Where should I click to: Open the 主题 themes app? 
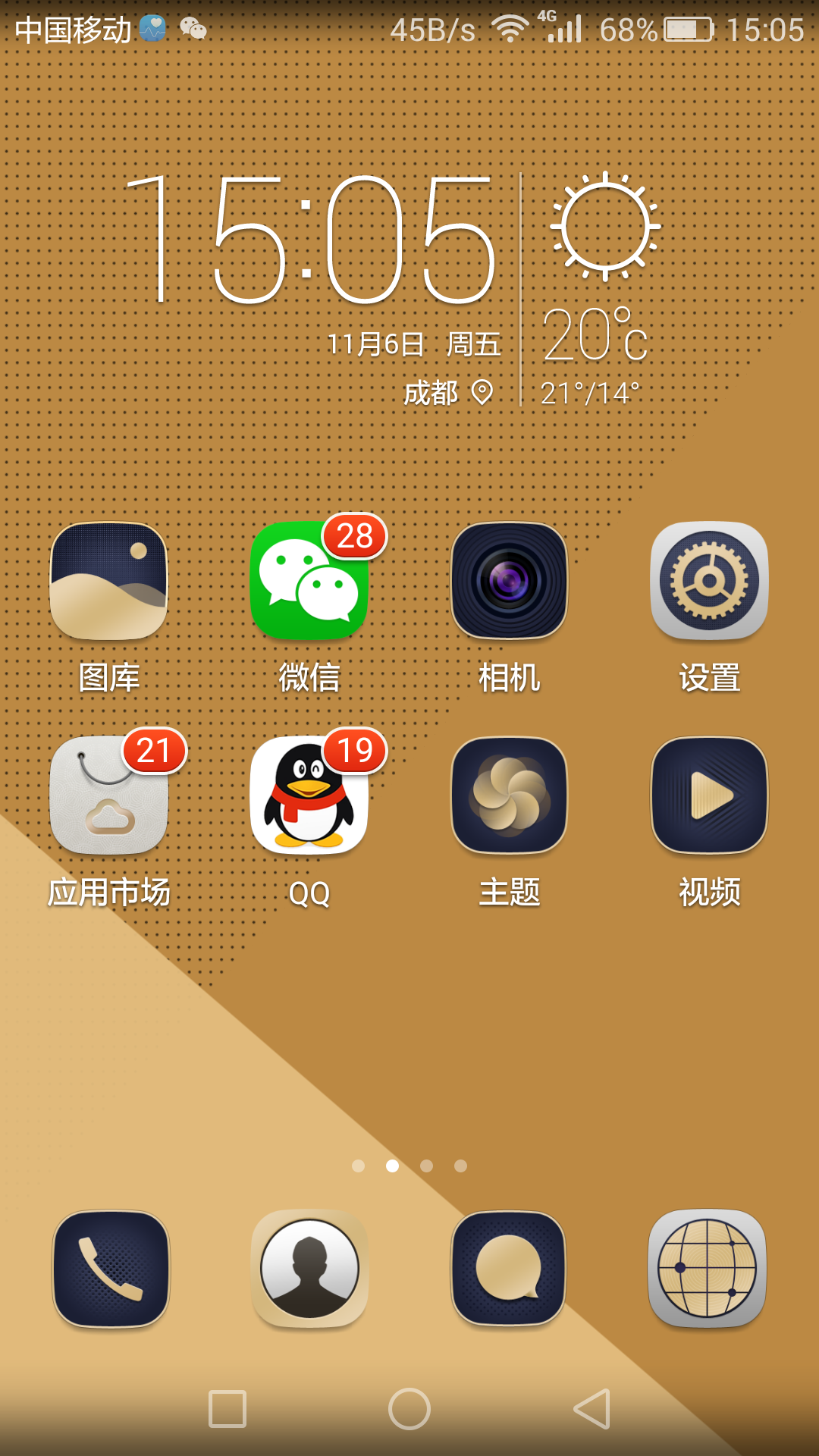tap(509, 795)
